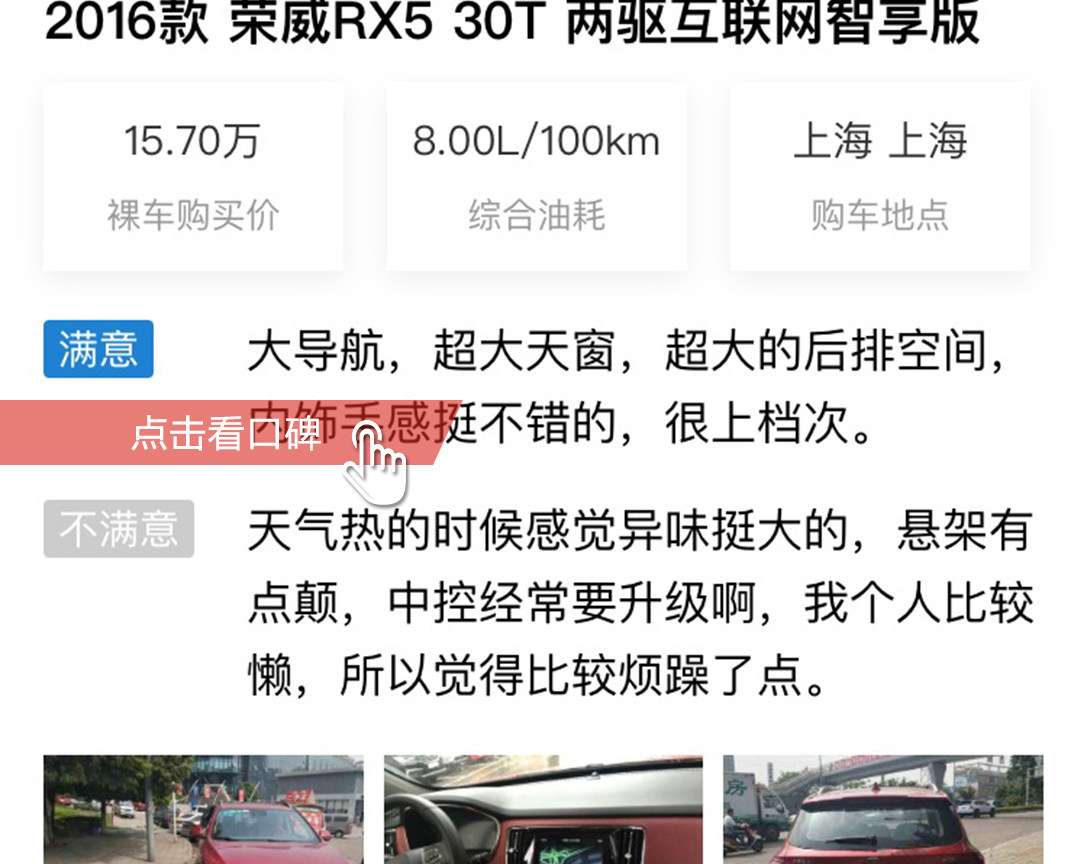
Task: Open the red car rear photo
Action: click(882, 809)
